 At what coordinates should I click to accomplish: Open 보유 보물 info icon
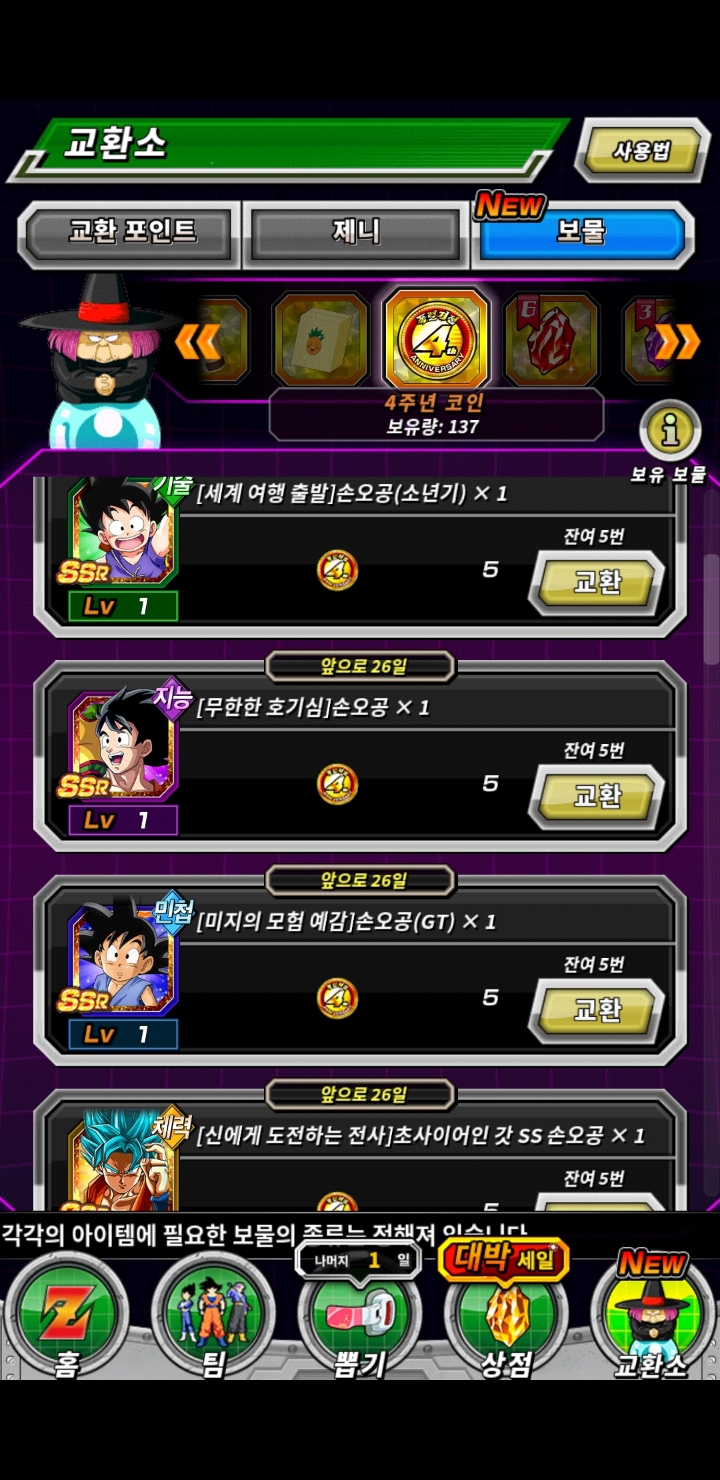[669, 432]
